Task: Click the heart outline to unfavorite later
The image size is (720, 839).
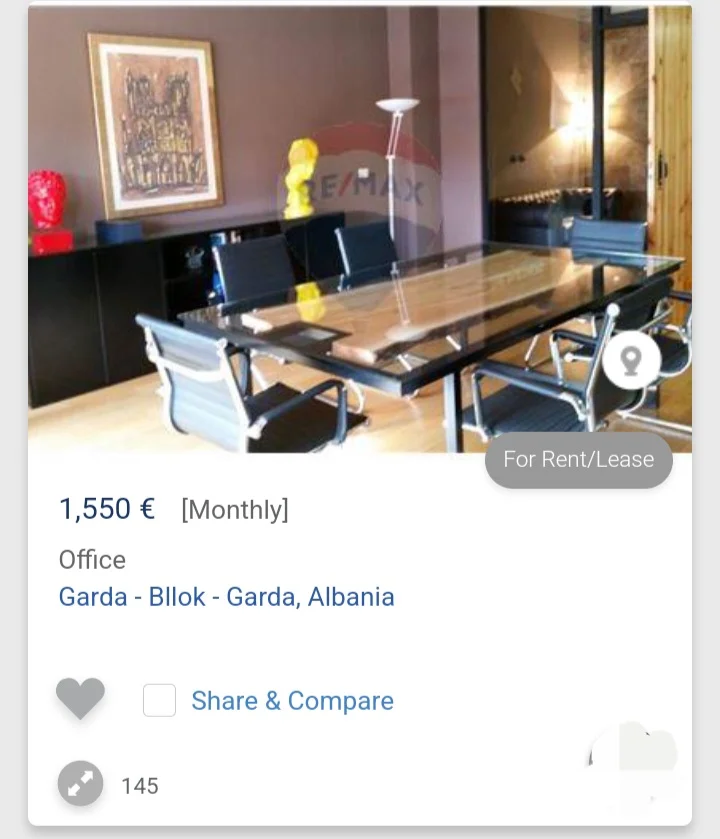Action: pyautogui.click(x=80, y=698)
